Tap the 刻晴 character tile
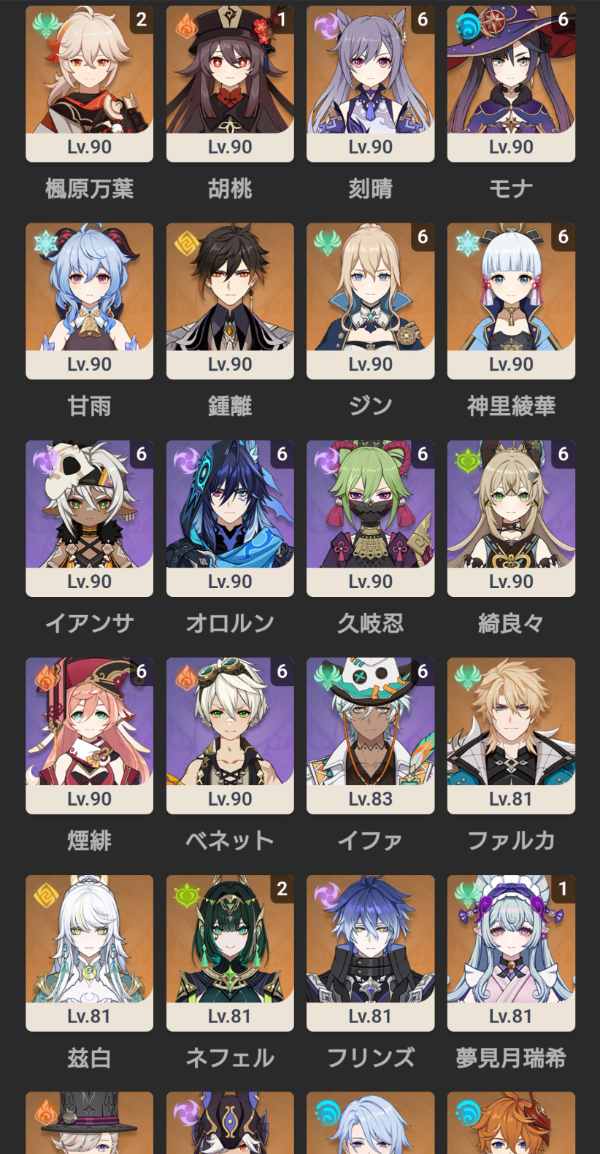Screen dimensions: 600x1154 pos(370,84)
